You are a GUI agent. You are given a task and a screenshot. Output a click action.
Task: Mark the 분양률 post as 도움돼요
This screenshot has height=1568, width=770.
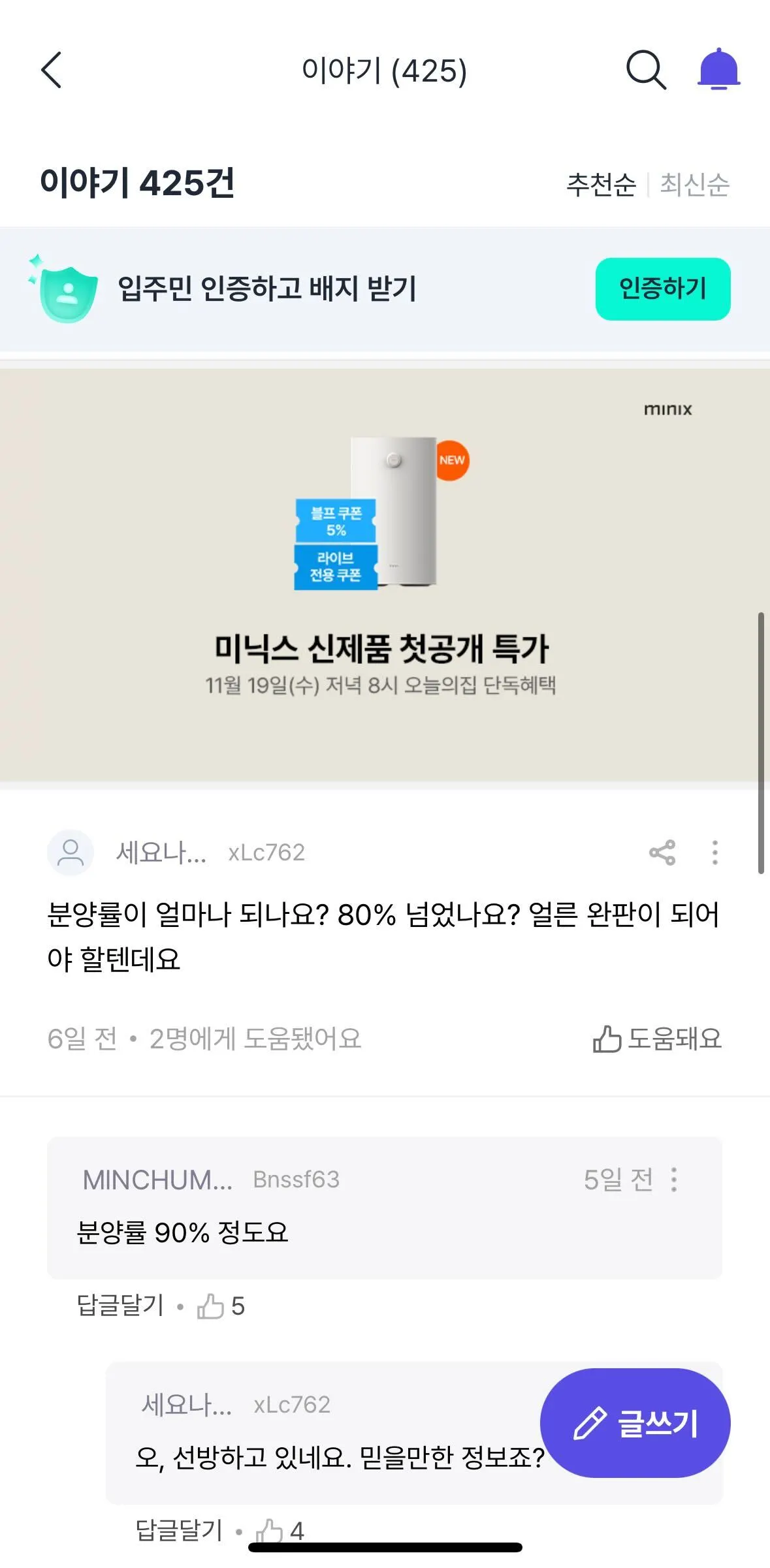point(657,1039)
